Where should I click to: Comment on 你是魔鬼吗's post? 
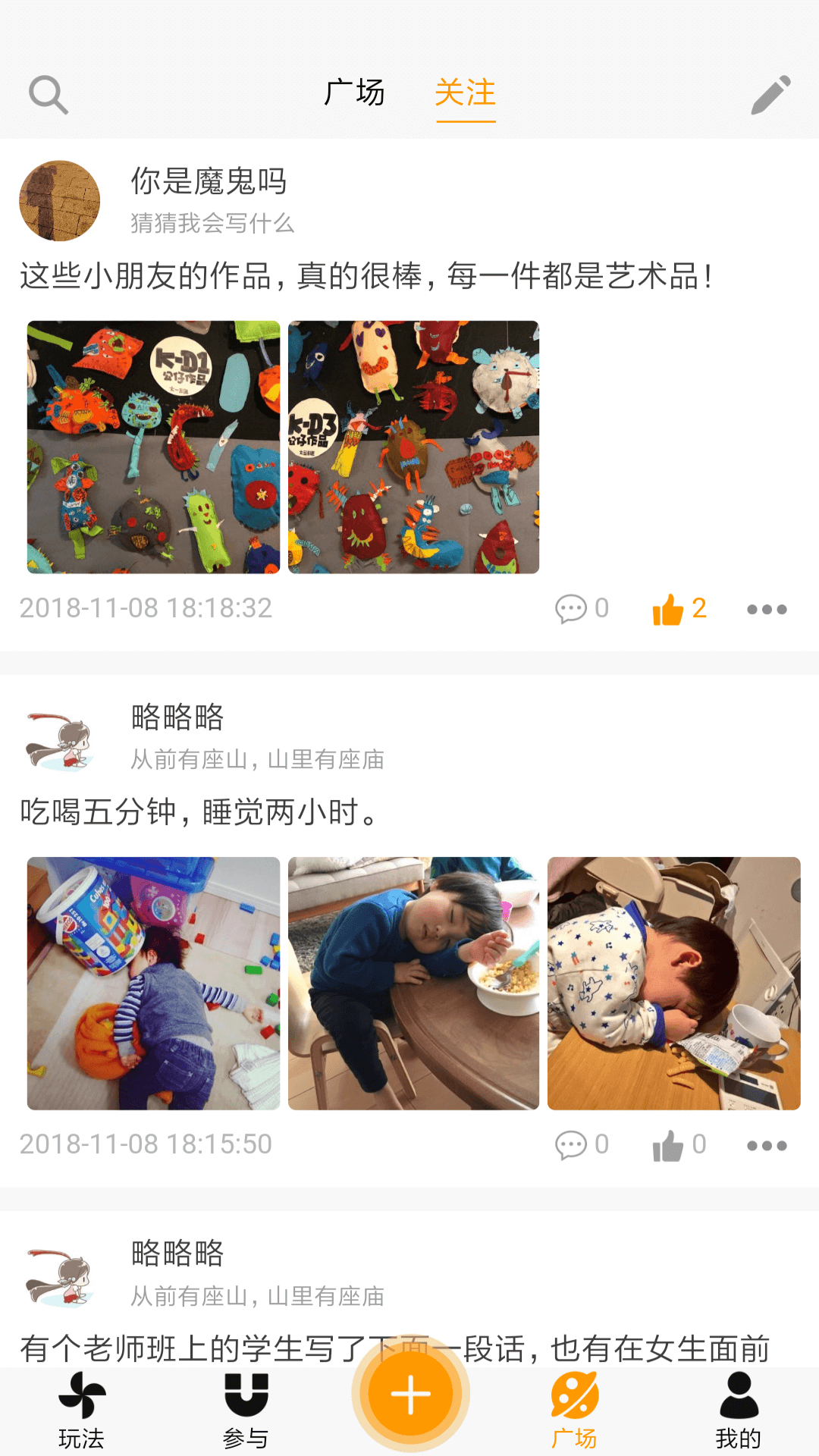(x=582, y=609)
